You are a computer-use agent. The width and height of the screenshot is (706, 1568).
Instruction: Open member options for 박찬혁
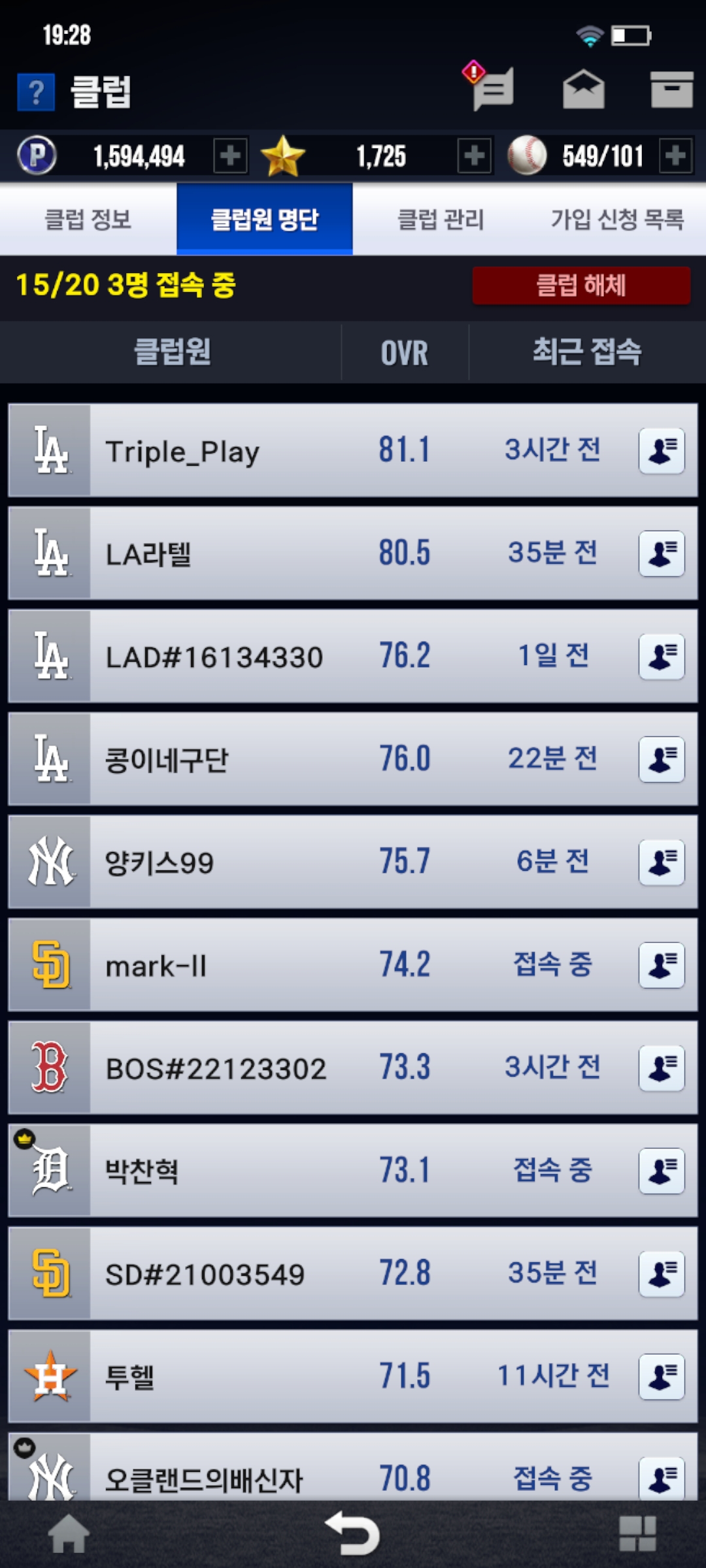(662, 1171)
